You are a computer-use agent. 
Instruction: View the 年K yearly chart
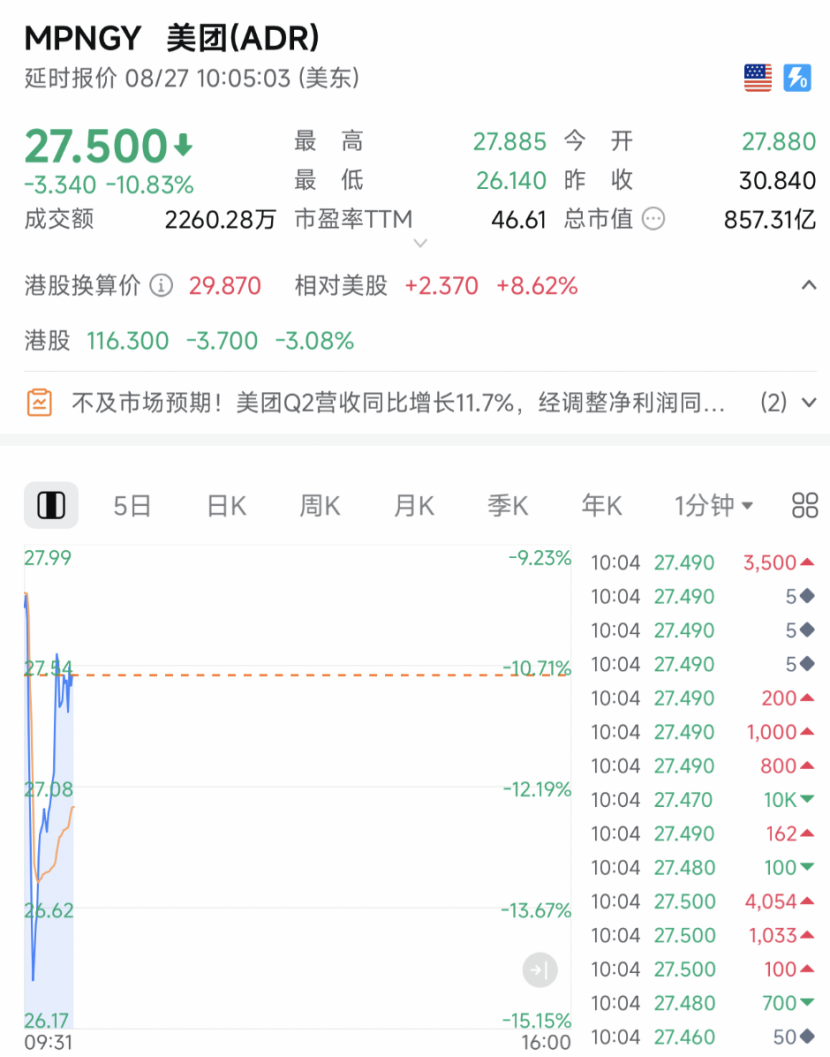coord(601,506)
